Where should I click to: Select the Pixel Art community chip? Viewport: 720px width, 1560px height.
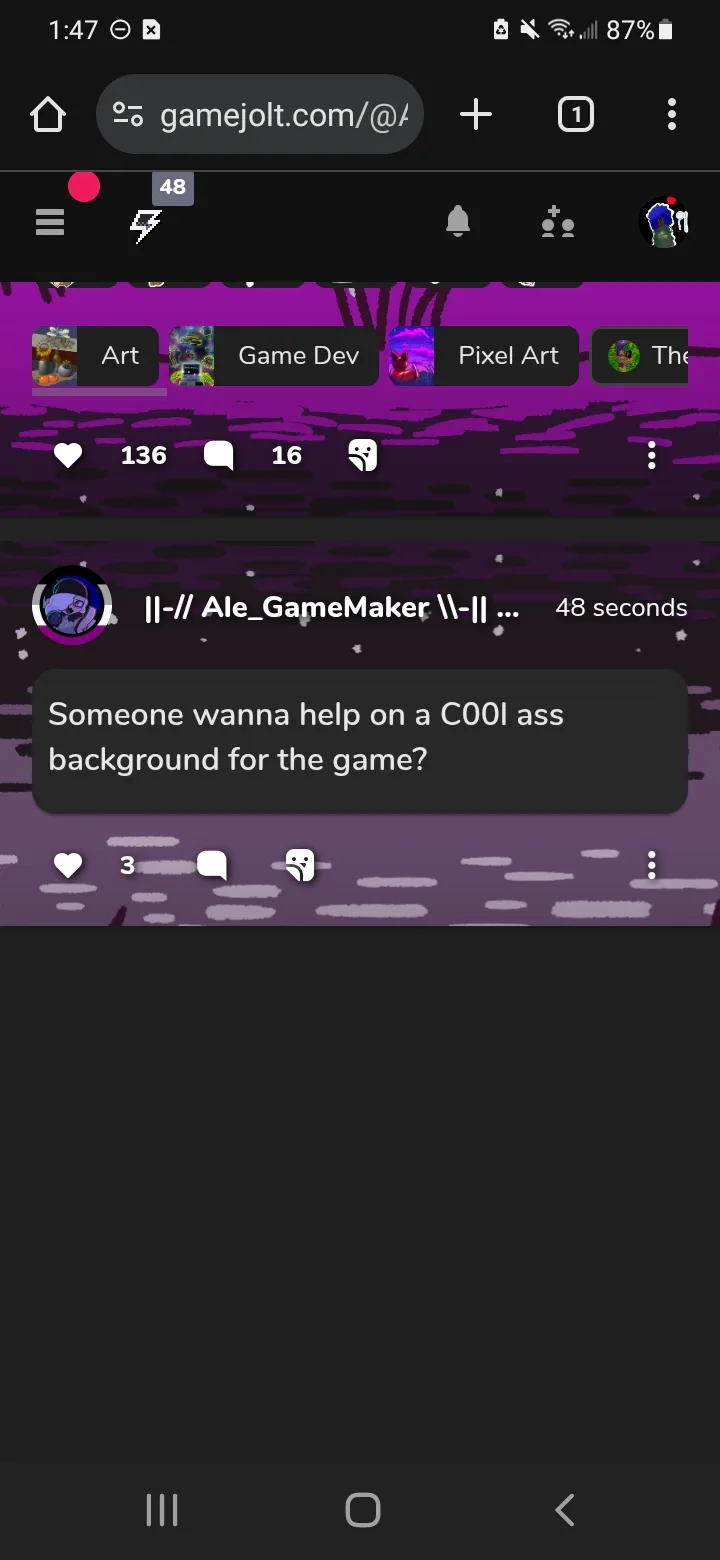(x=484, y=356)
